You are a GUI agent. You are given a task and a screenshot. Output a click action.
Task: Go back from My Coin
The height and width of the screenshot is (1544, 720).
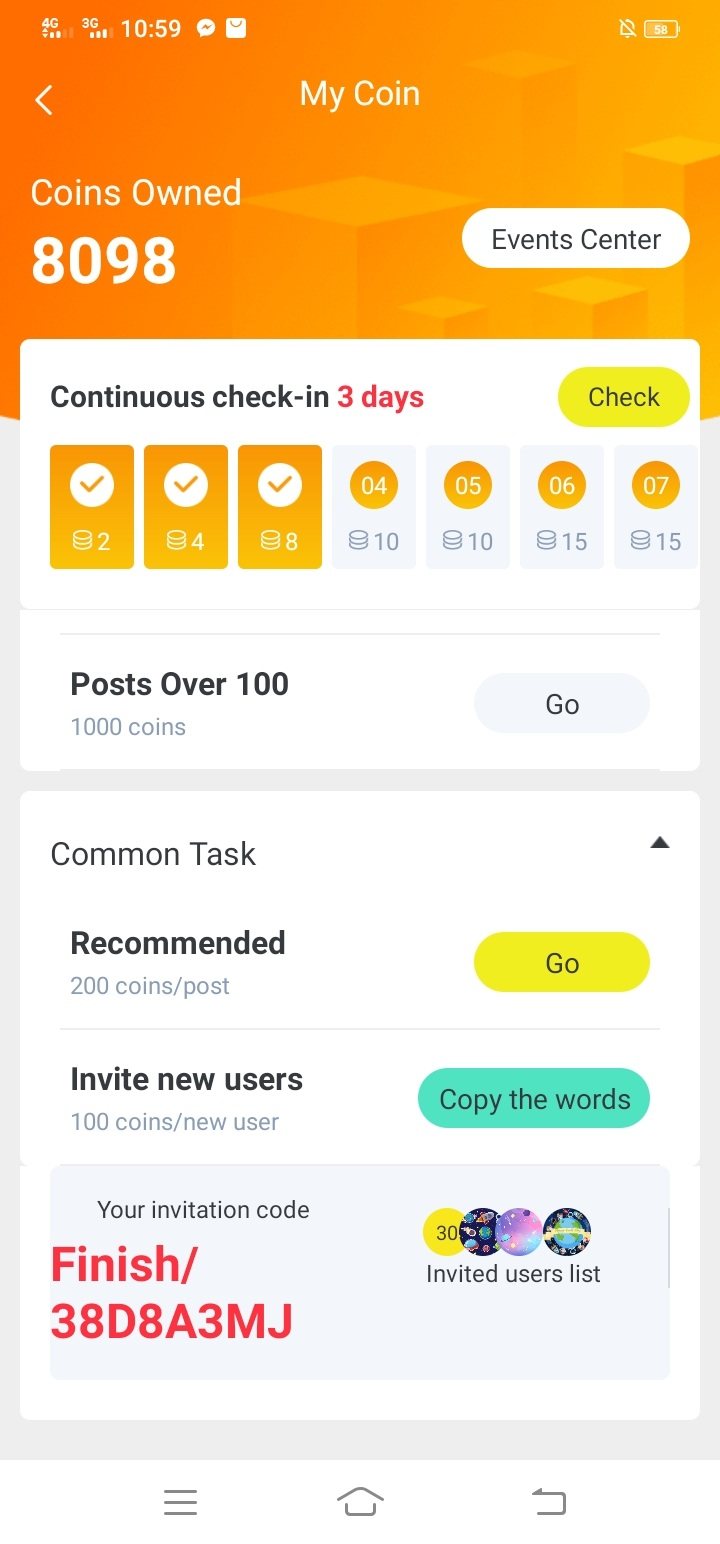tap(44, 100)
